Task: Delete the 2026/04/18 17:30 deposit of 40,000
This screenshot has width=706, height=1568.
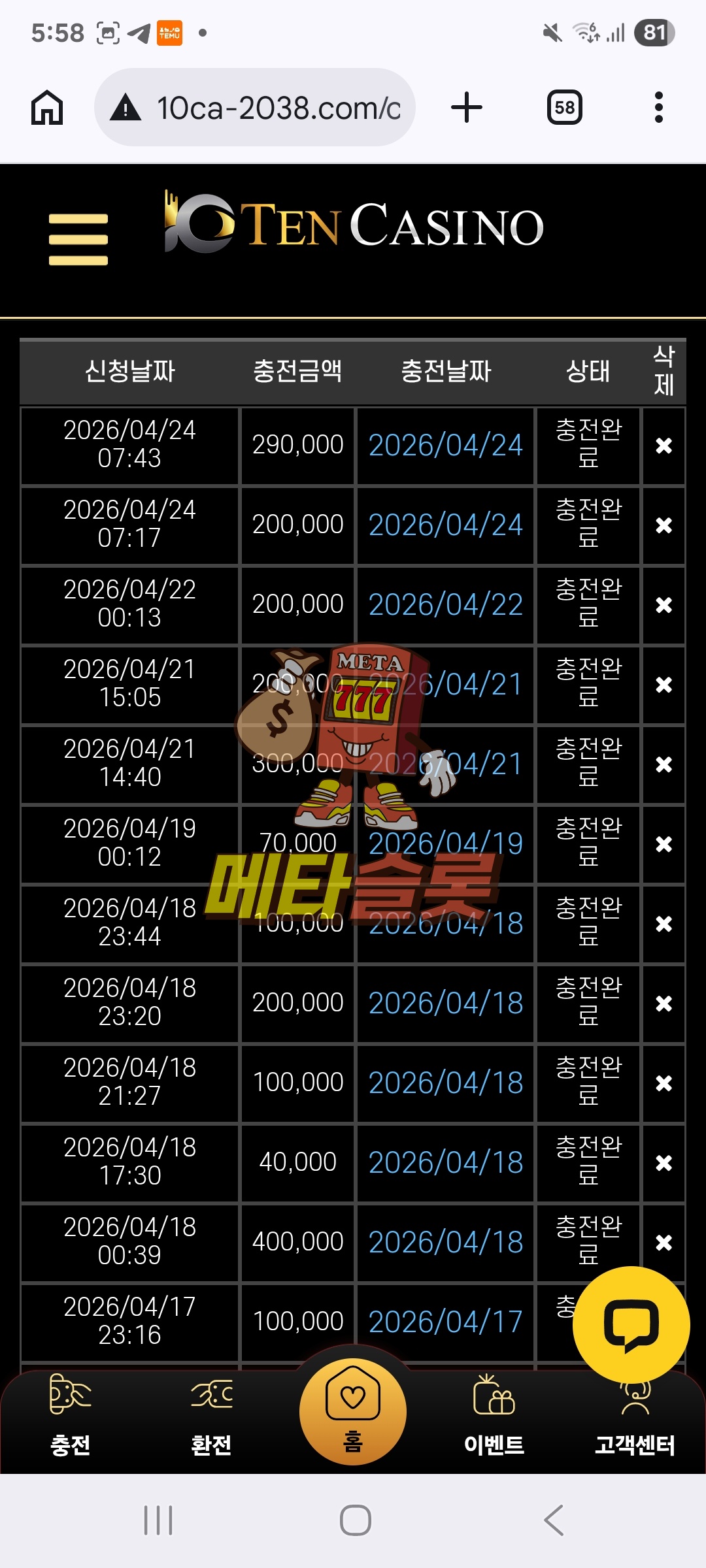Action: (x=664, y=1163)
